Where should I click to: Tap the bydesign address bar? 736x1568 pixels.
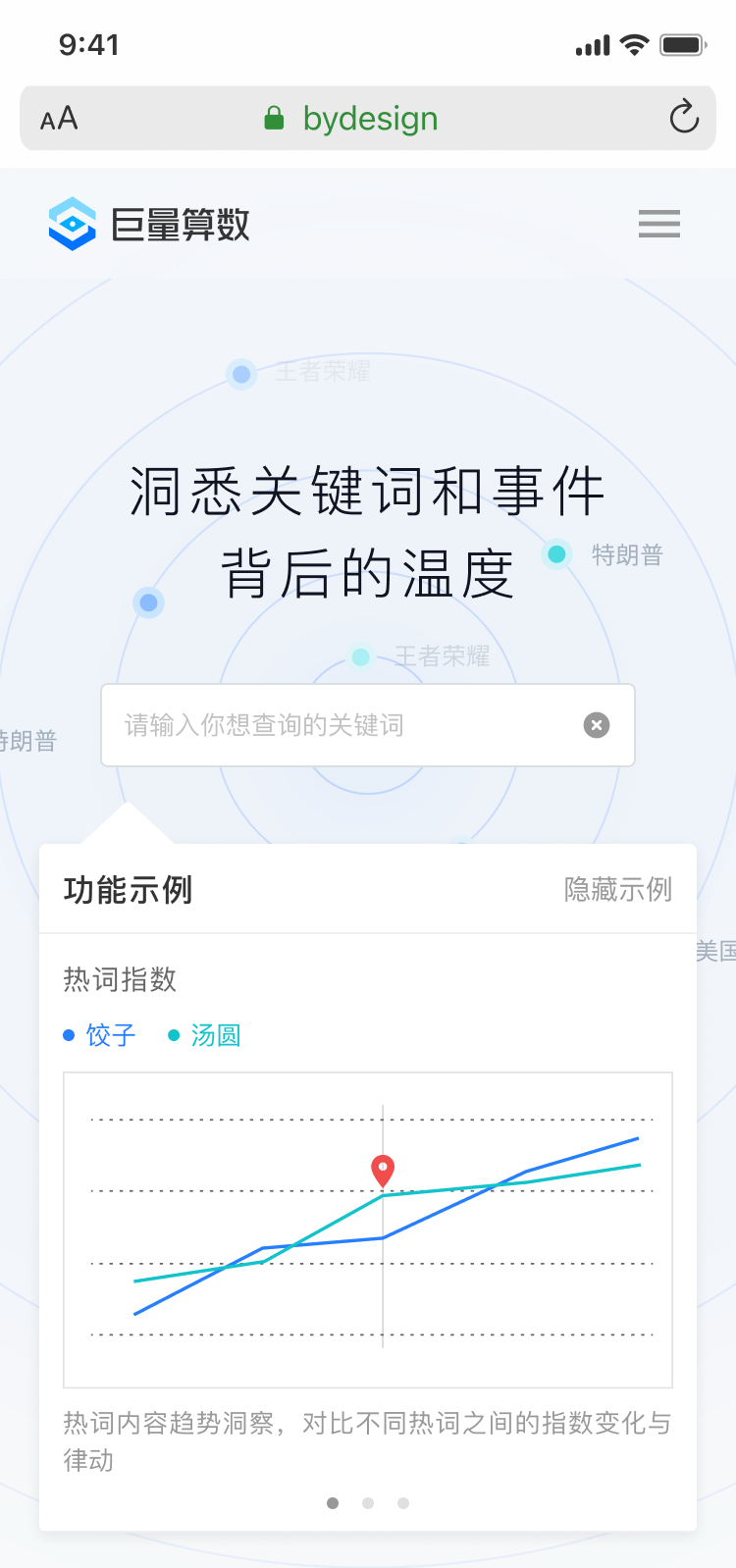[368, 119]
